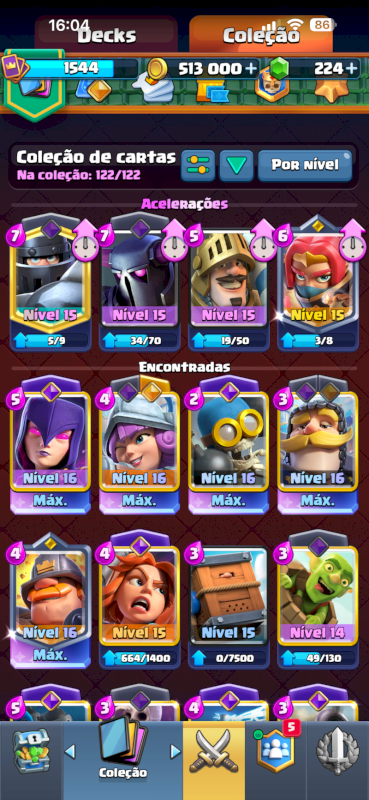Screen dimensions: 369x800
Task: Change sorting with the Por nível button
Action: point(305,165)
